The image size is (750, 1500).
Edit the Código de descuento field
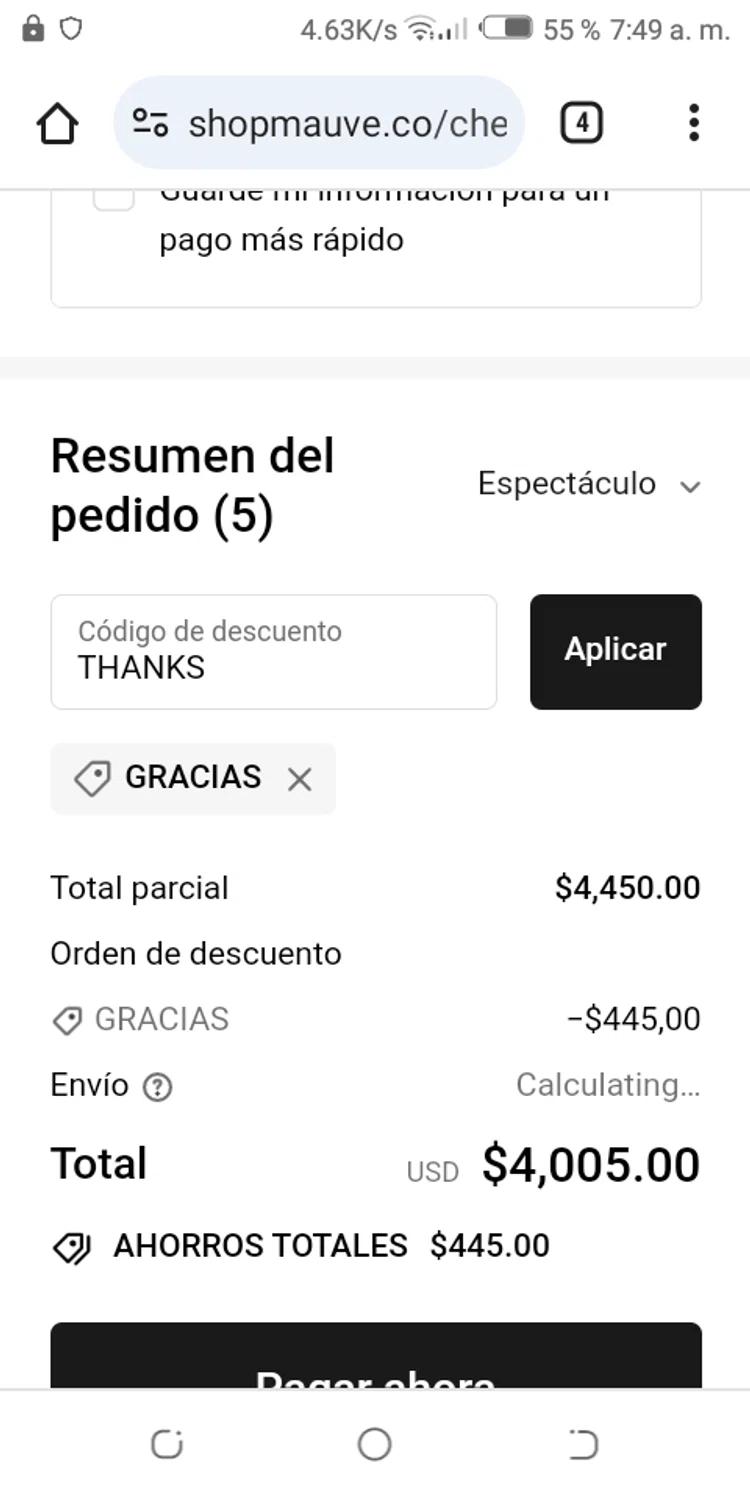273,652
